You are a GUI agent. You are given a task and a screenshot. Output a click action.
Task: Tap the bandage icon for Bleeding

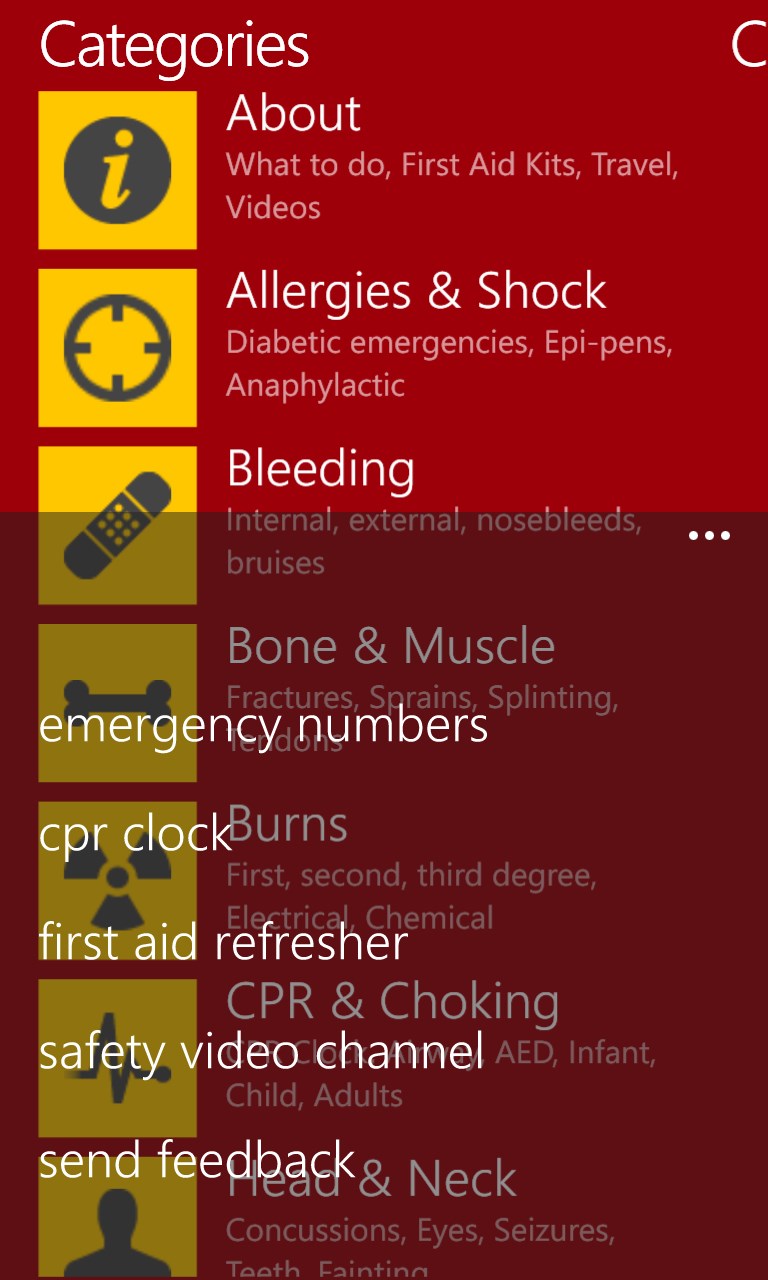pos(117,524)
